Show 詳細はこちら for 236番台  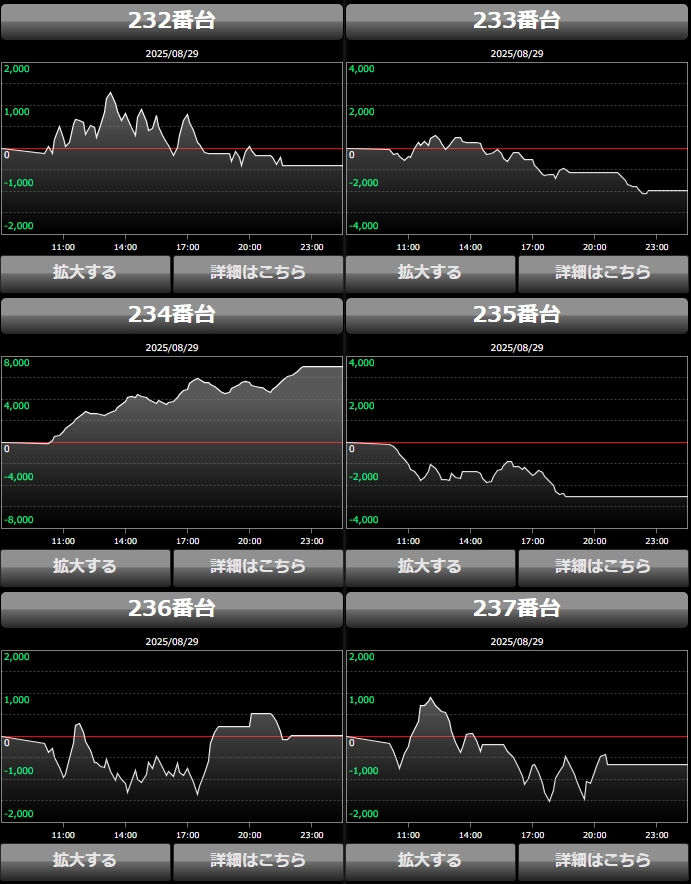[x=258, y=860]
